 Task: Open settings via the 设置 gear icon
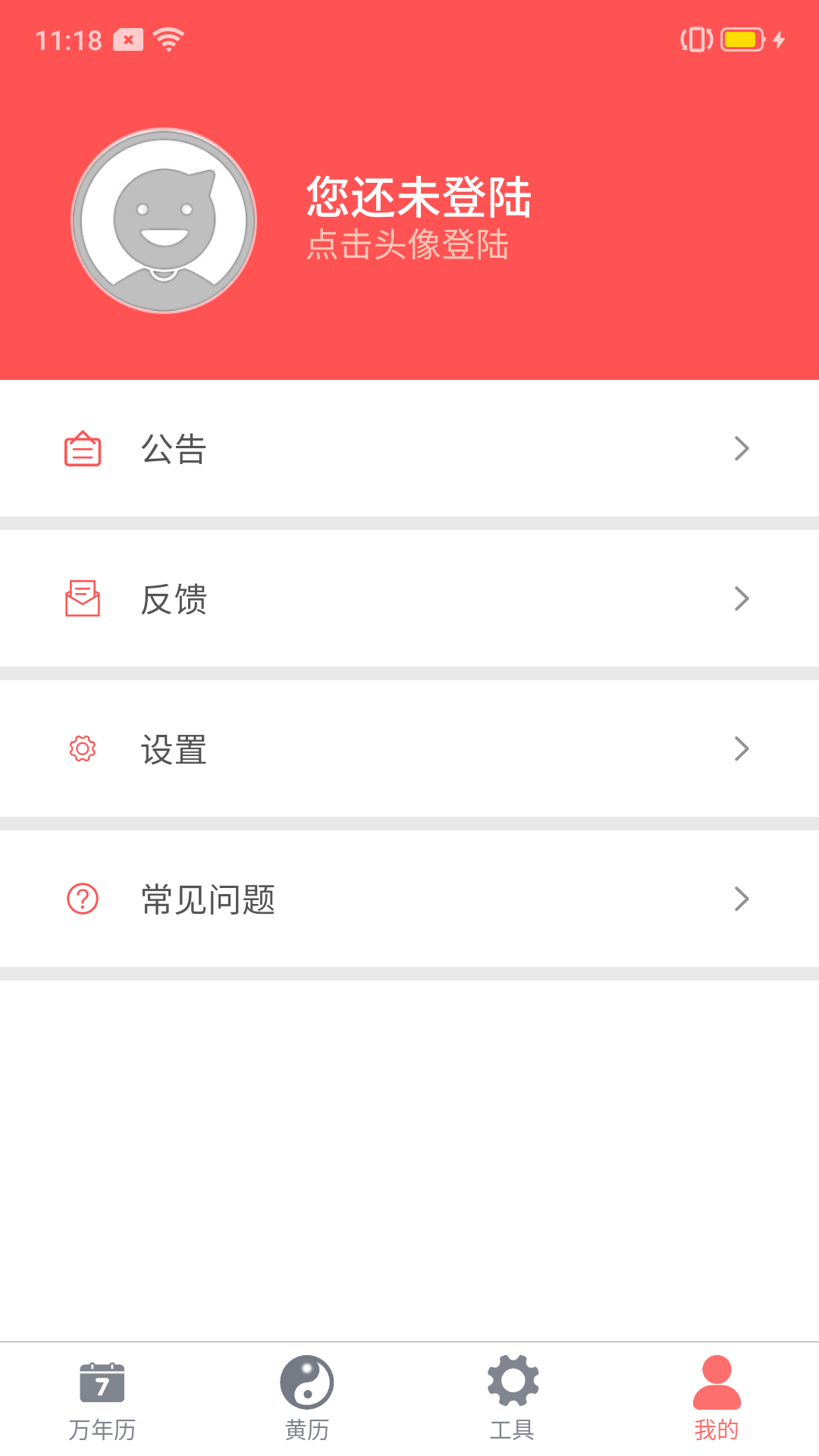(x=82, y=748)
